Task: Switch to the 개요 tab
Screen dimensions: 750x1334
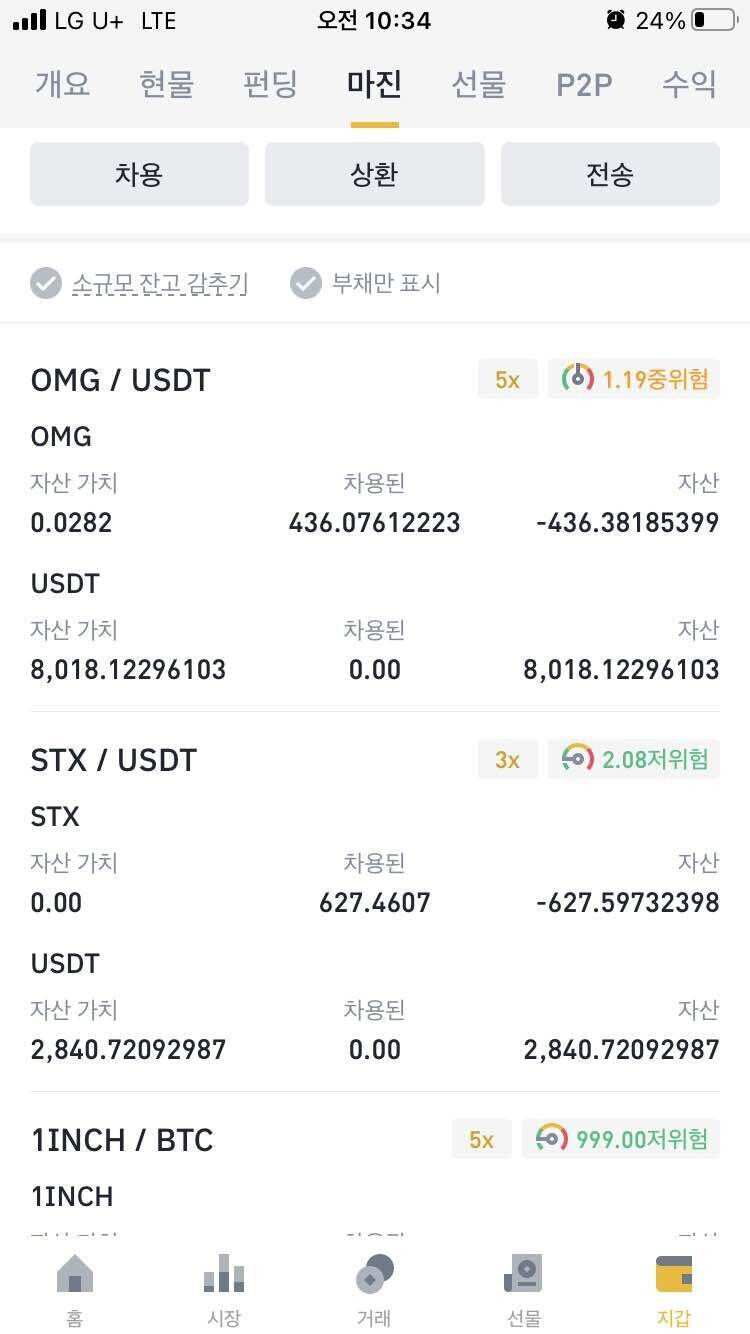Action: (x=63, y=84)
